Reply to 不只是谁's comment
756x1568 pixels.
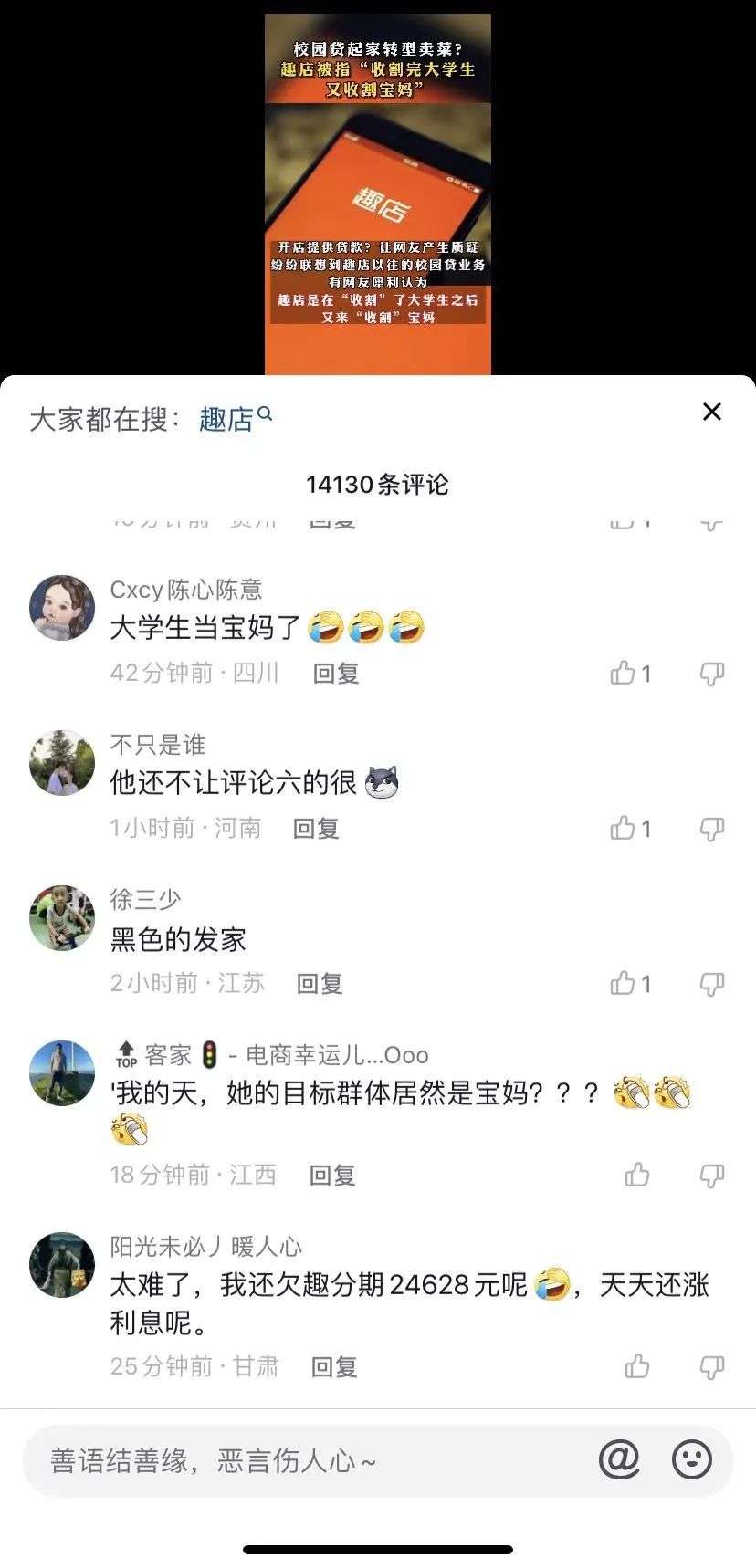tap(316, 829)
